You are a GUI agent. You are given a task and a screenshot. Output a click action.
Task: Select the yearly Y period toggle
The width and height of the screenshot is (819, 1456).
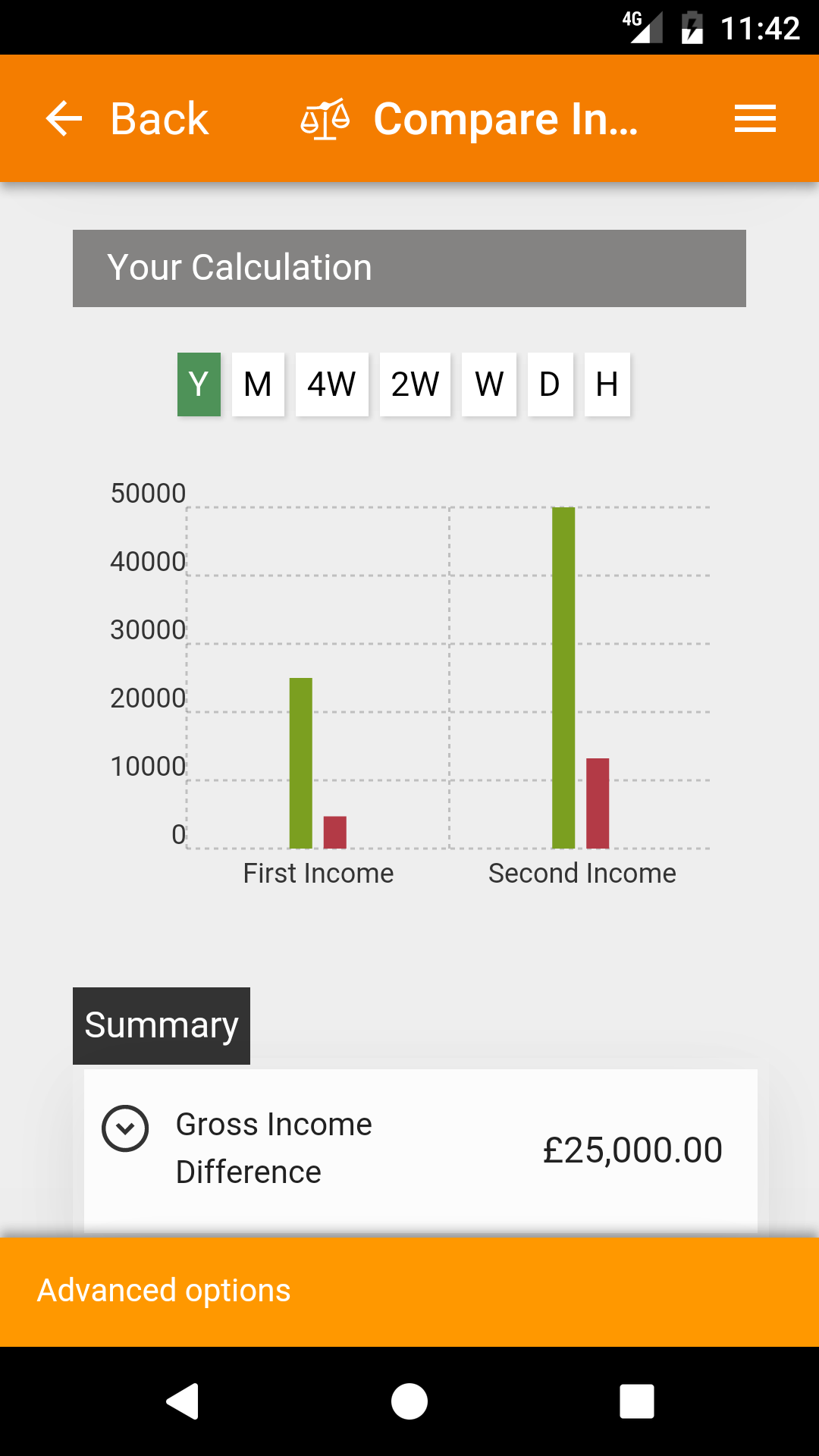(x=198, y=384)
